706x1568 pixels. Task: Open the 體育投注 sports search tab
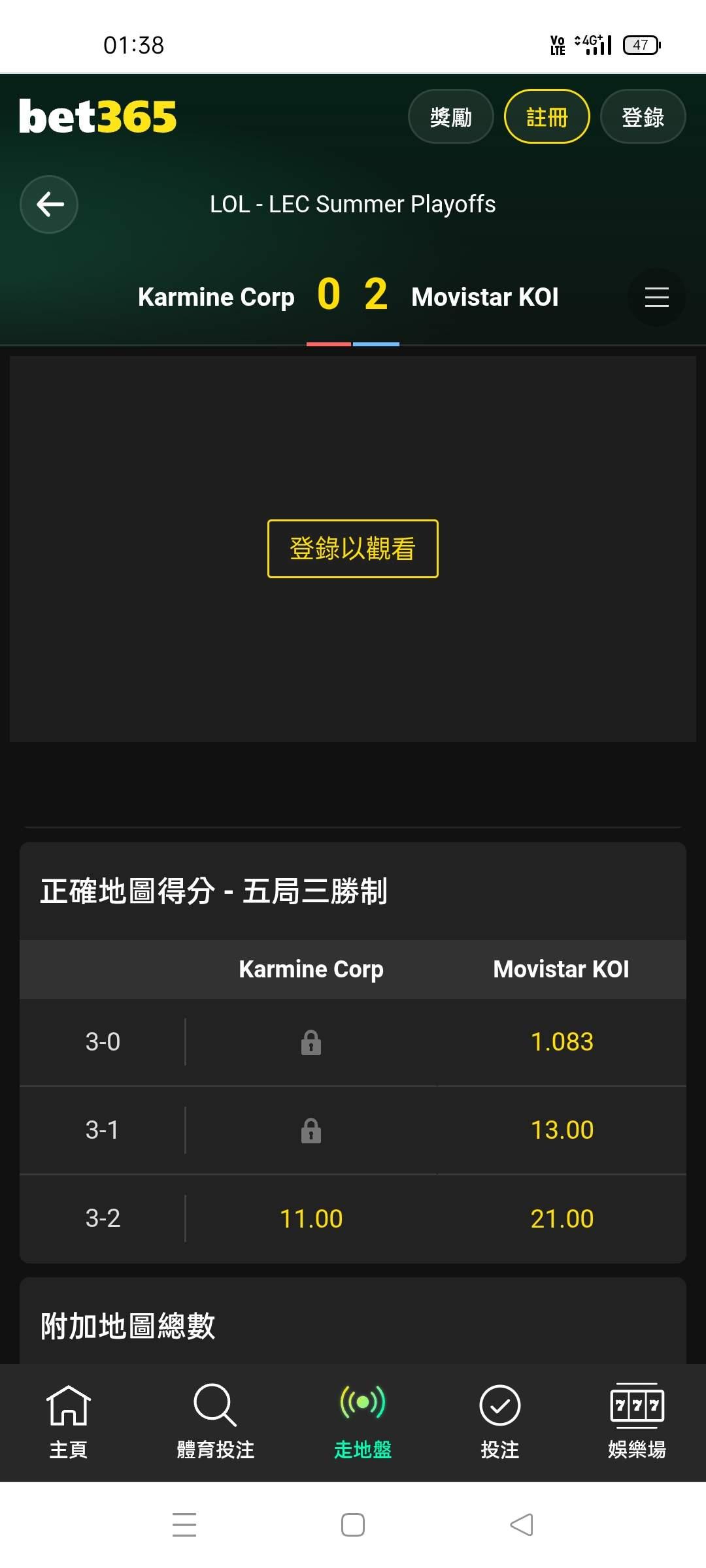(215, 1422)
